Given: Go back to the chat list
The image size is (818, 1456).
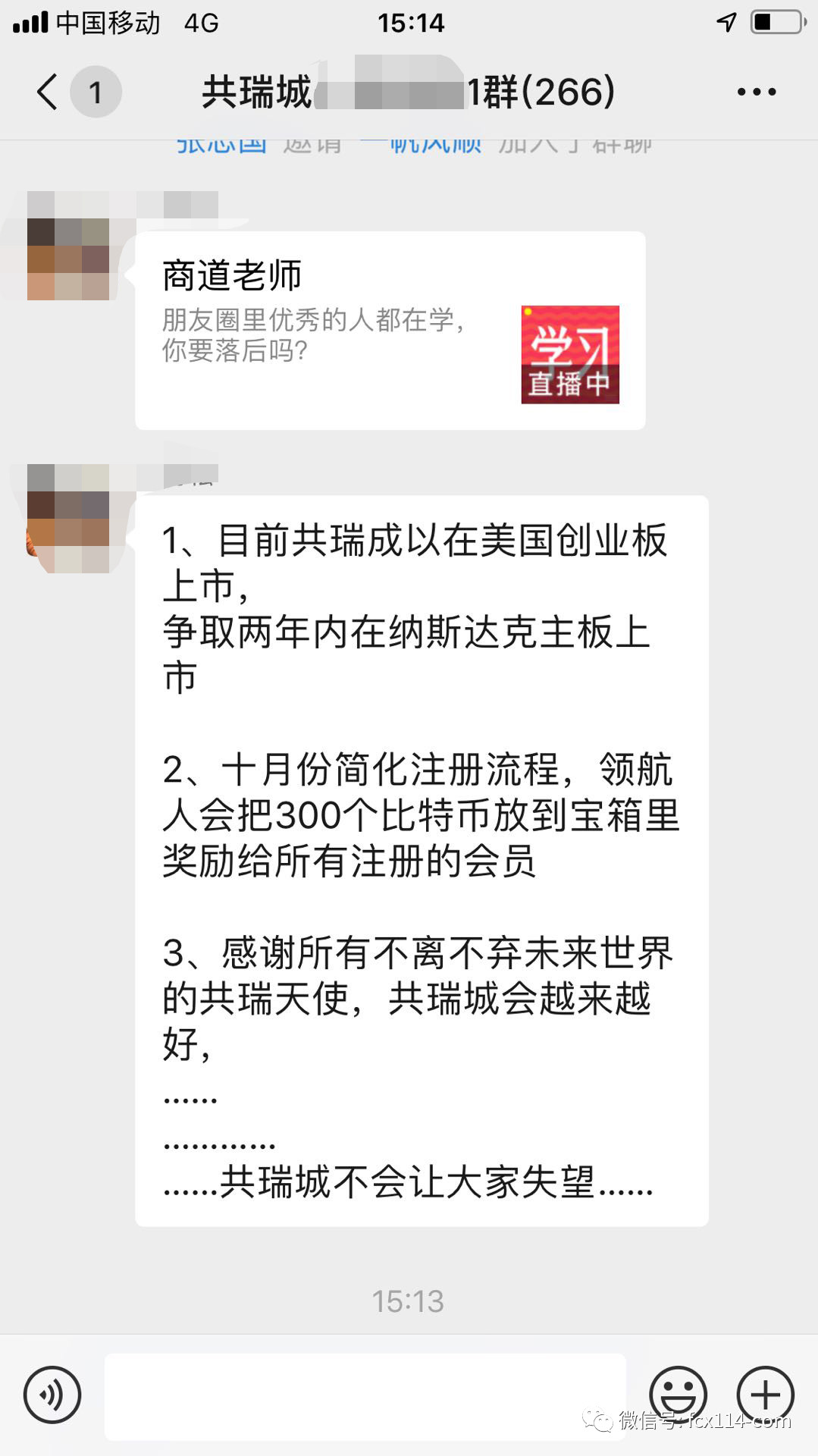Looking at the screenshot, I should 47,92.
